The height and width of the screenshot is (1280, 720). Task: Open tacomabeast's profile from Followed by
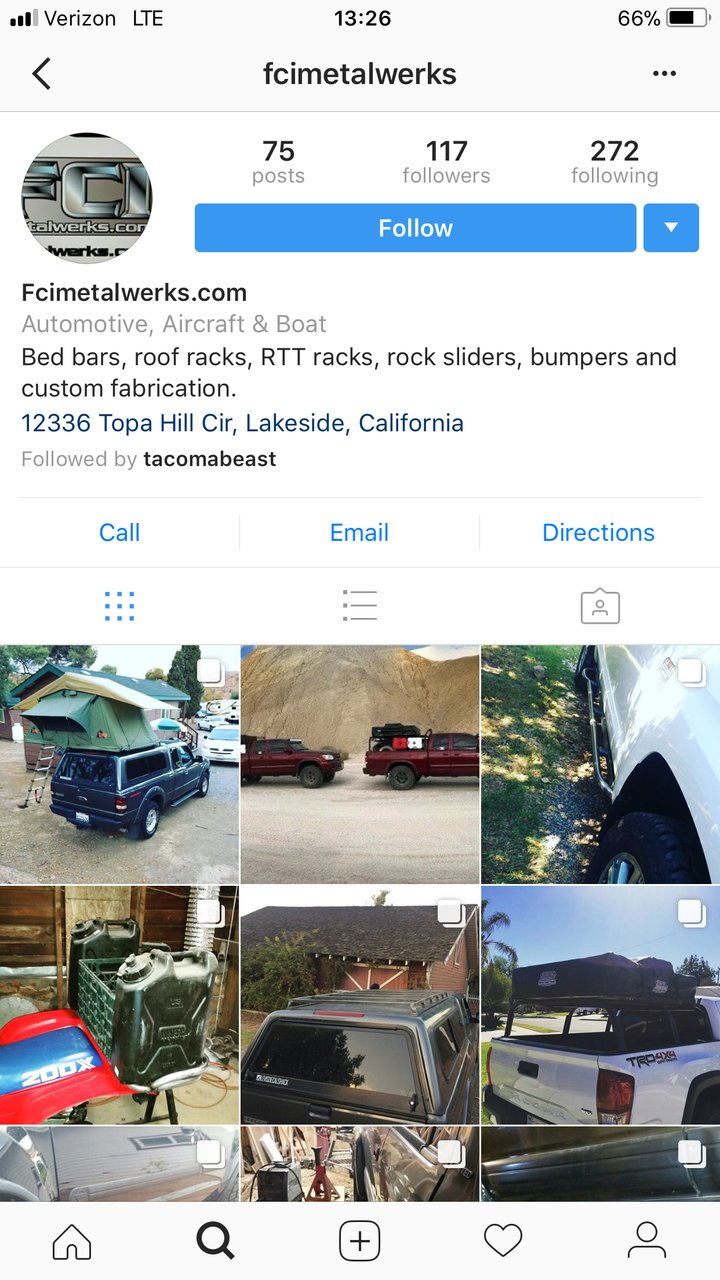pos(210,459)
